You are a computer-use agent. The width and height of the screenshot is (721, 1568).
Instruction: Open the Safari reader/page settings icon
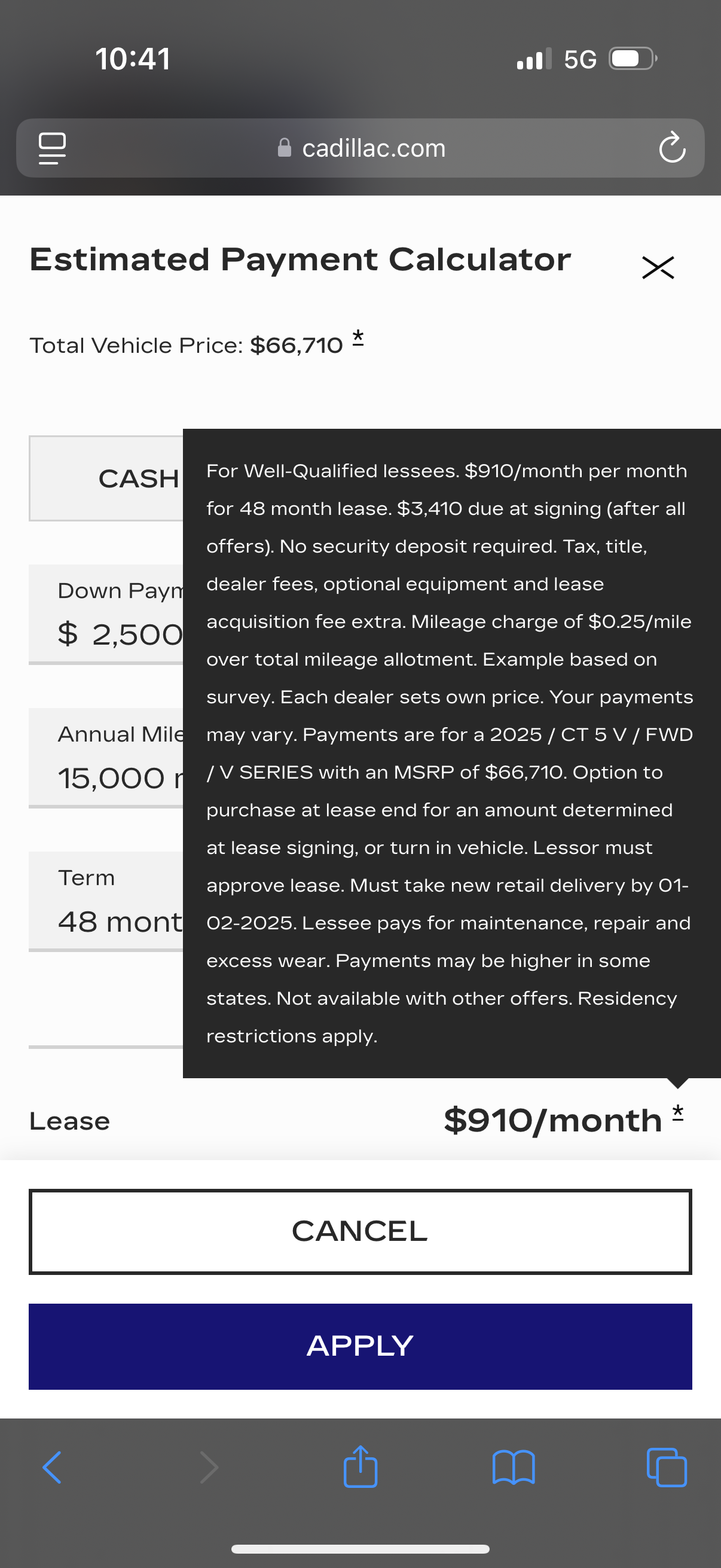coord(53,148)
